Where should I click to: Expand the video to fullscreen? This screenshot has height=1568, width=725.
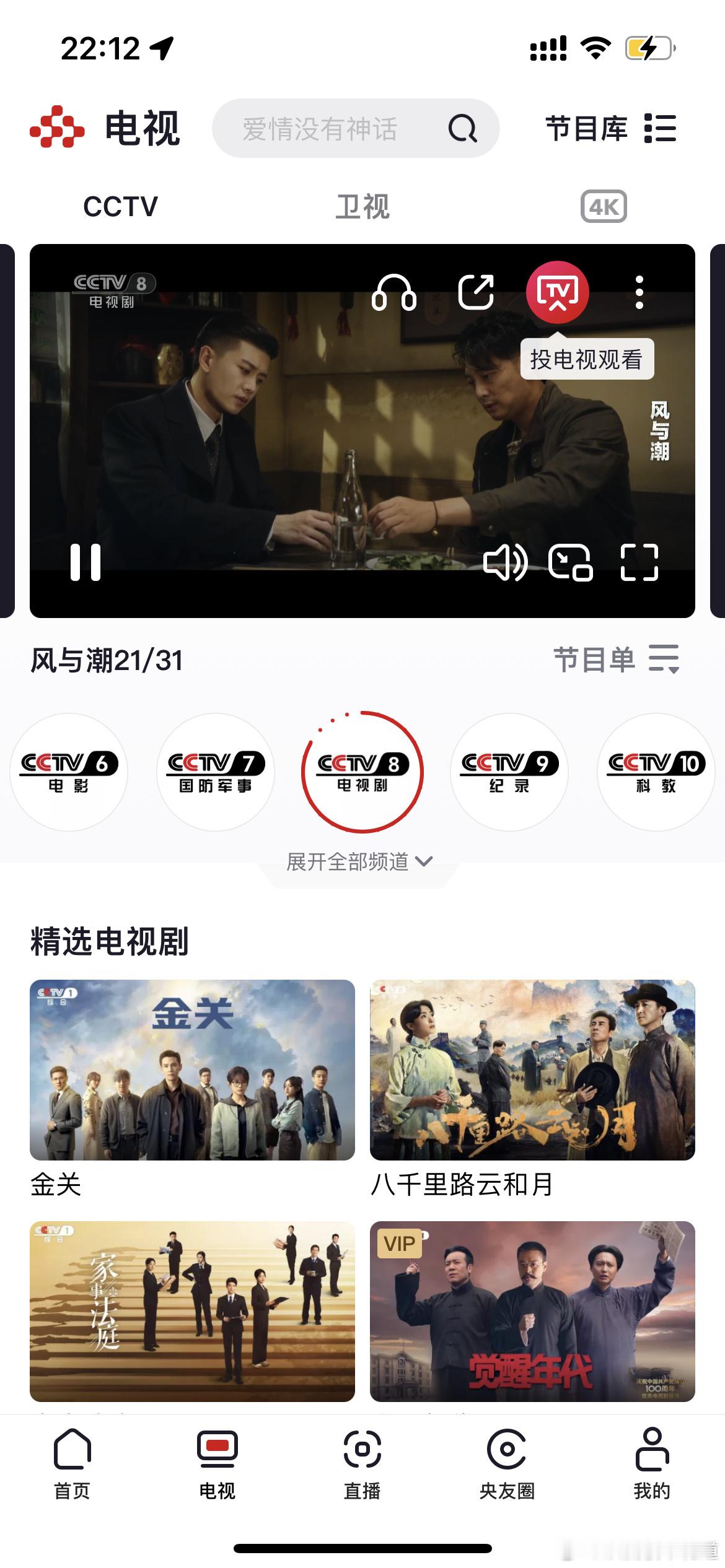(x=639, y=562)
